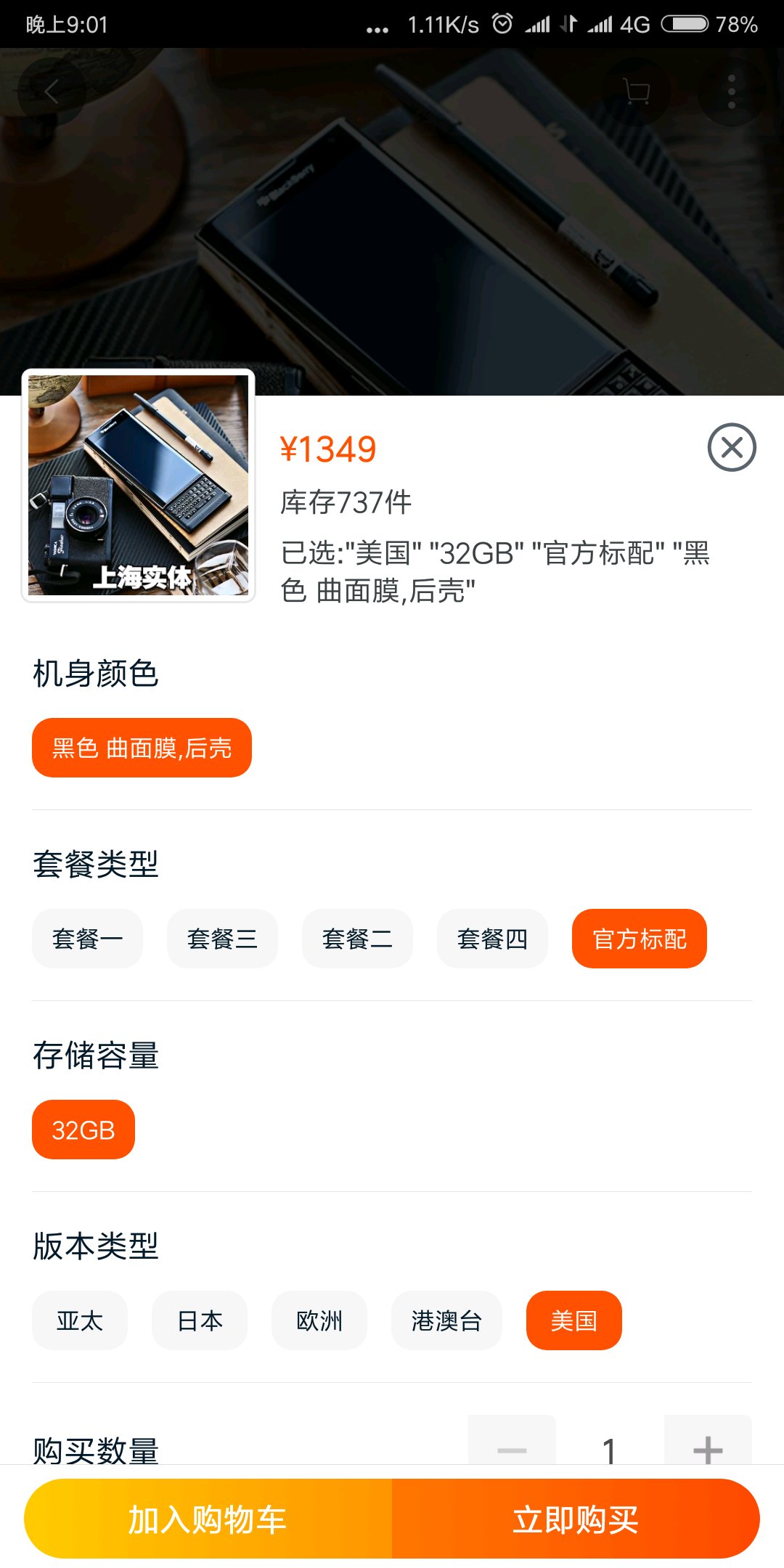Screen dimensions: 784x1568
Task: Pick the 日本 version
Action: pyautogui.click(x=200, y=1320)
